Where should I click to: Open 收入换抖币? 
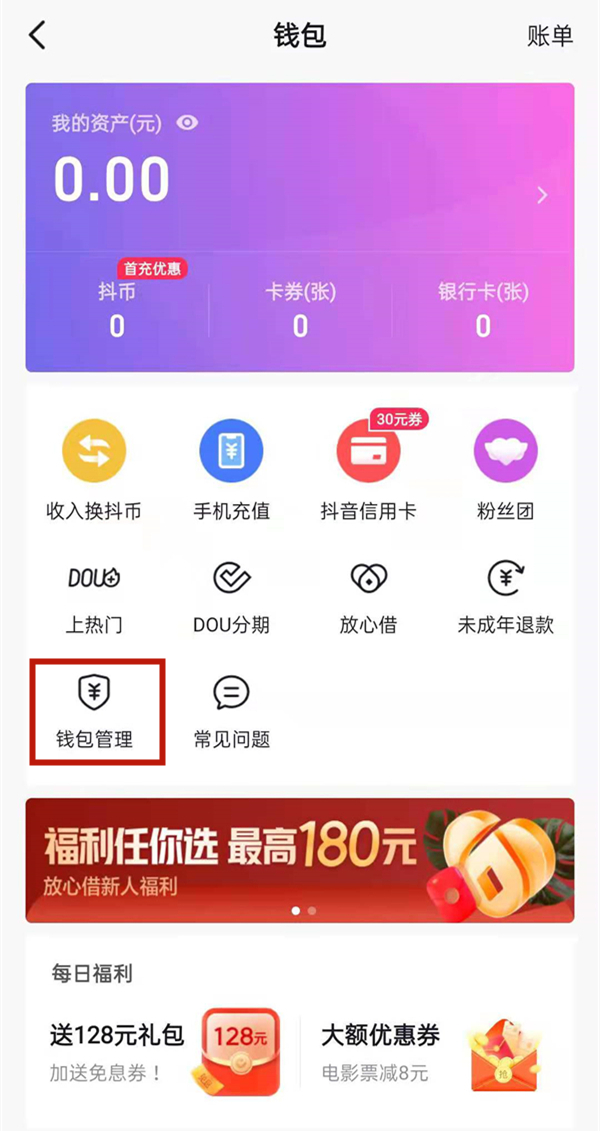[94, 468]
